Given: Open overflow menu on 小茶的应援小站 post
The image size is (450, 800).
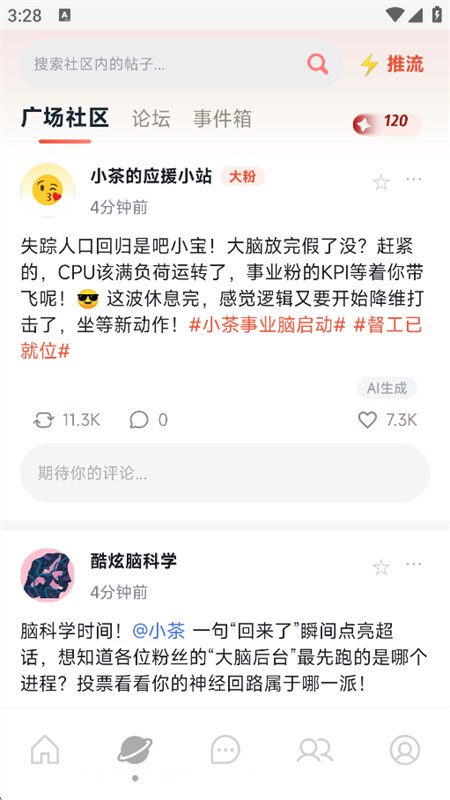Looking at the screenshot, I should [414, 180].
